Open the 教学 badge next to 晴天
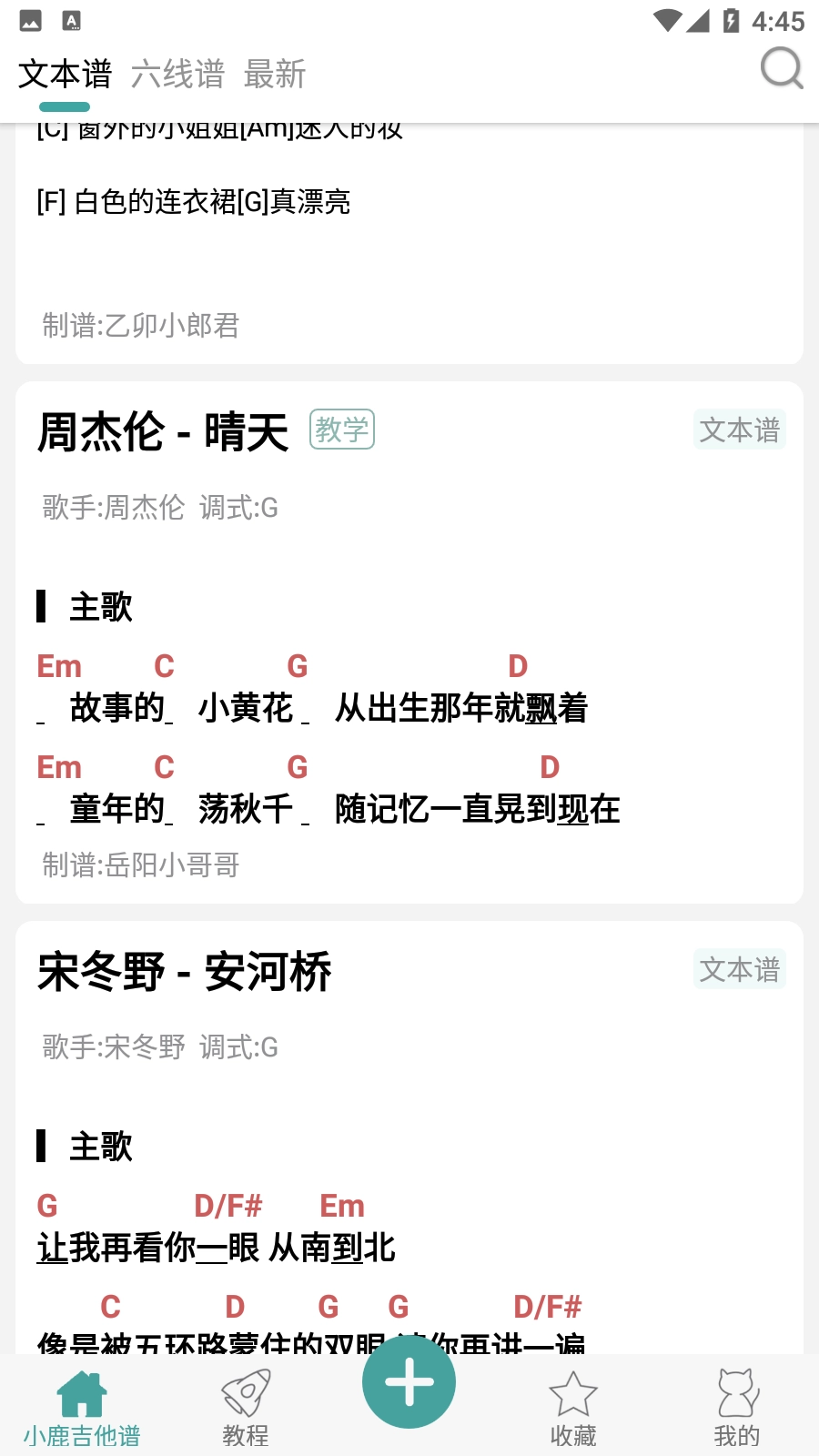Viewport: 819px width, 1456px height. click(341, 429)
